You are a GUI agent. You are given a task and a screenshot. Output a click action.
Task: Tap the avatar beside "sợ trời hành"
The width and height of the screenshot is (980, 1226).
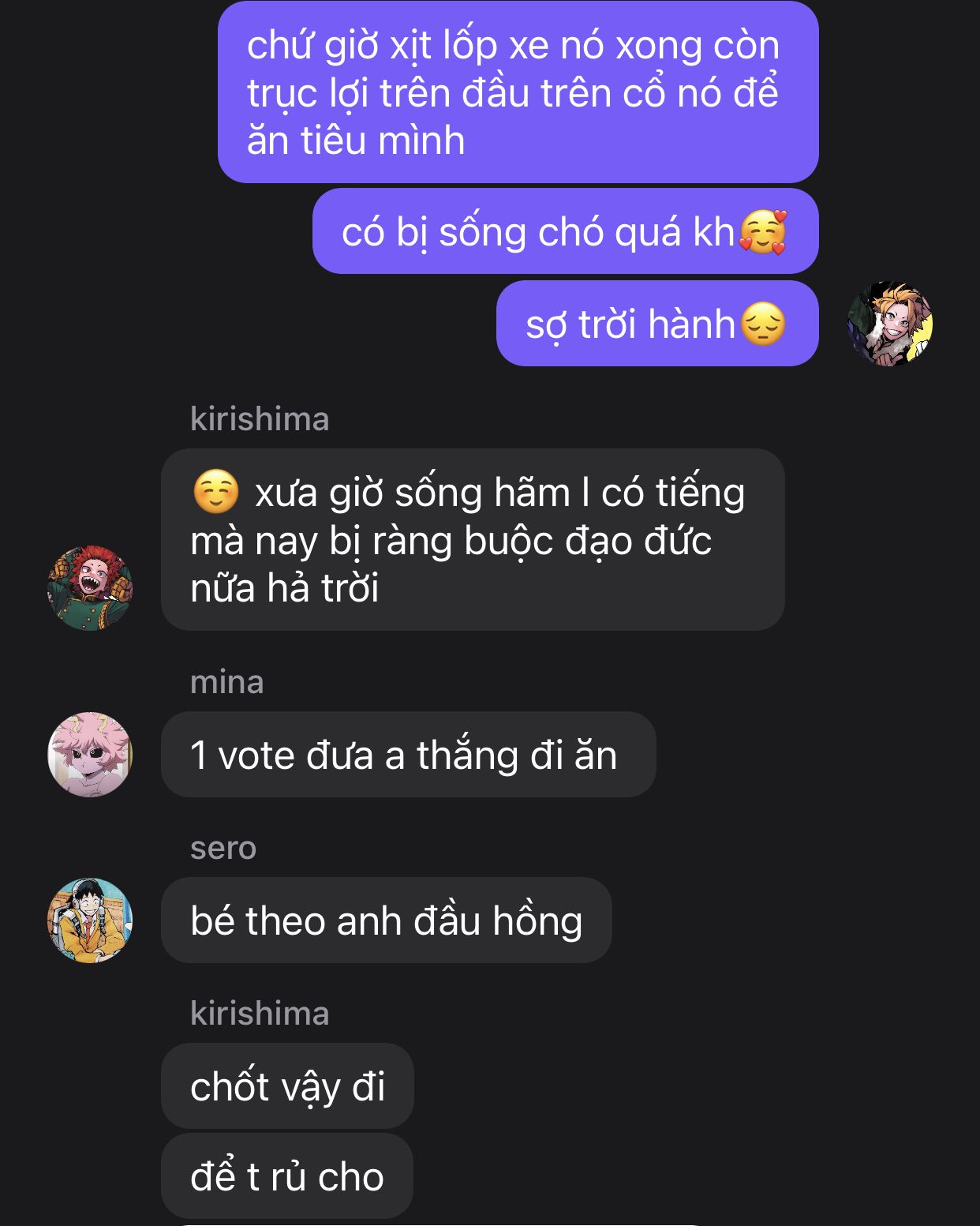[890, 324]
